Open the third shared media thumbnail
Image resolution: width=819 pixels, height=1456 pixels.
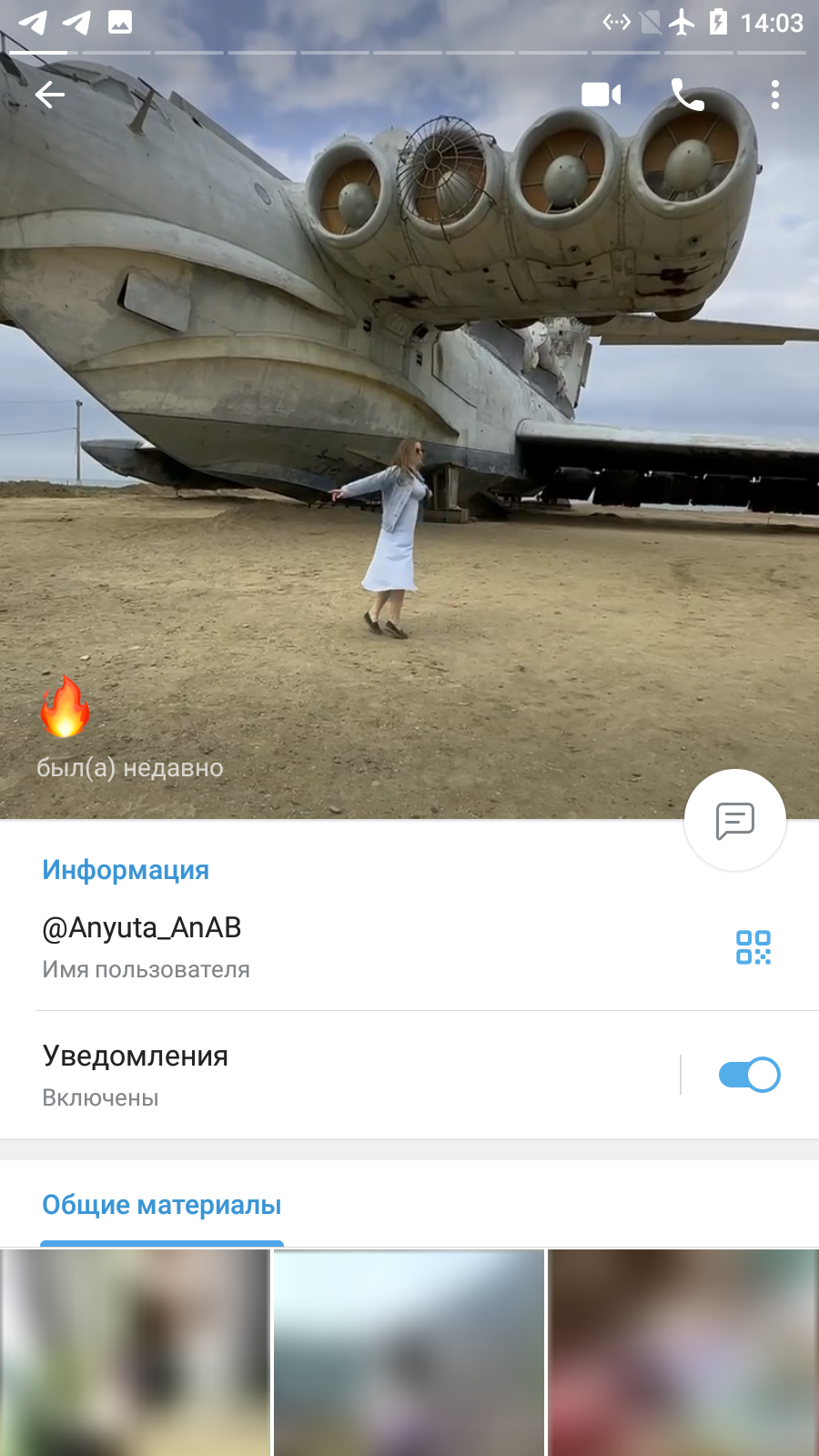pyautogui.click(x=683, y=1352)
